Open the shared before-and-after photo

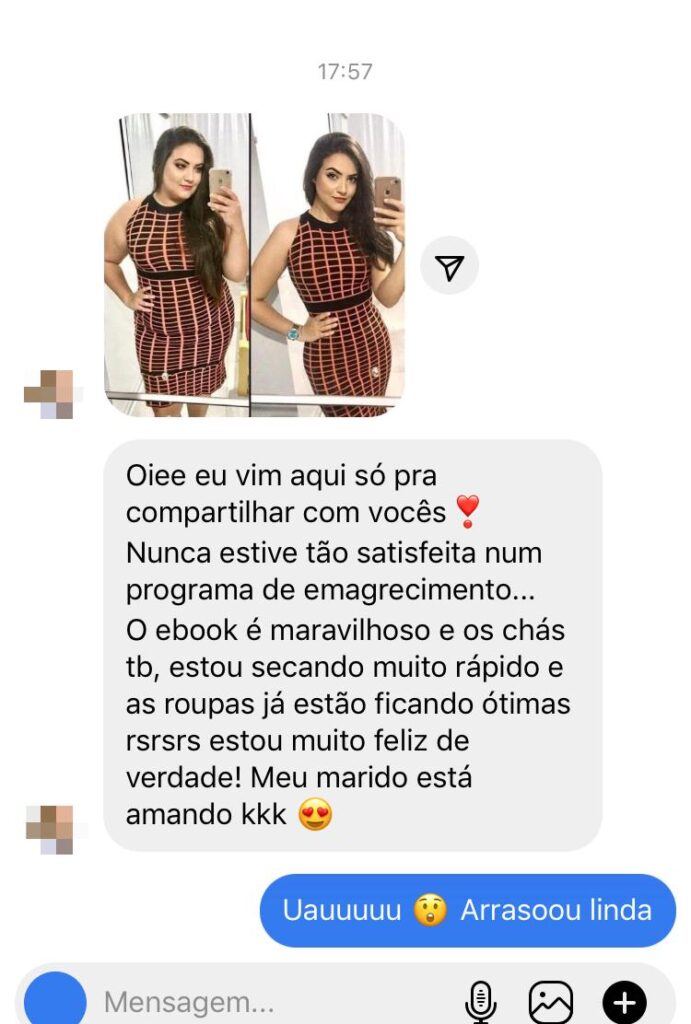(254, 264)
